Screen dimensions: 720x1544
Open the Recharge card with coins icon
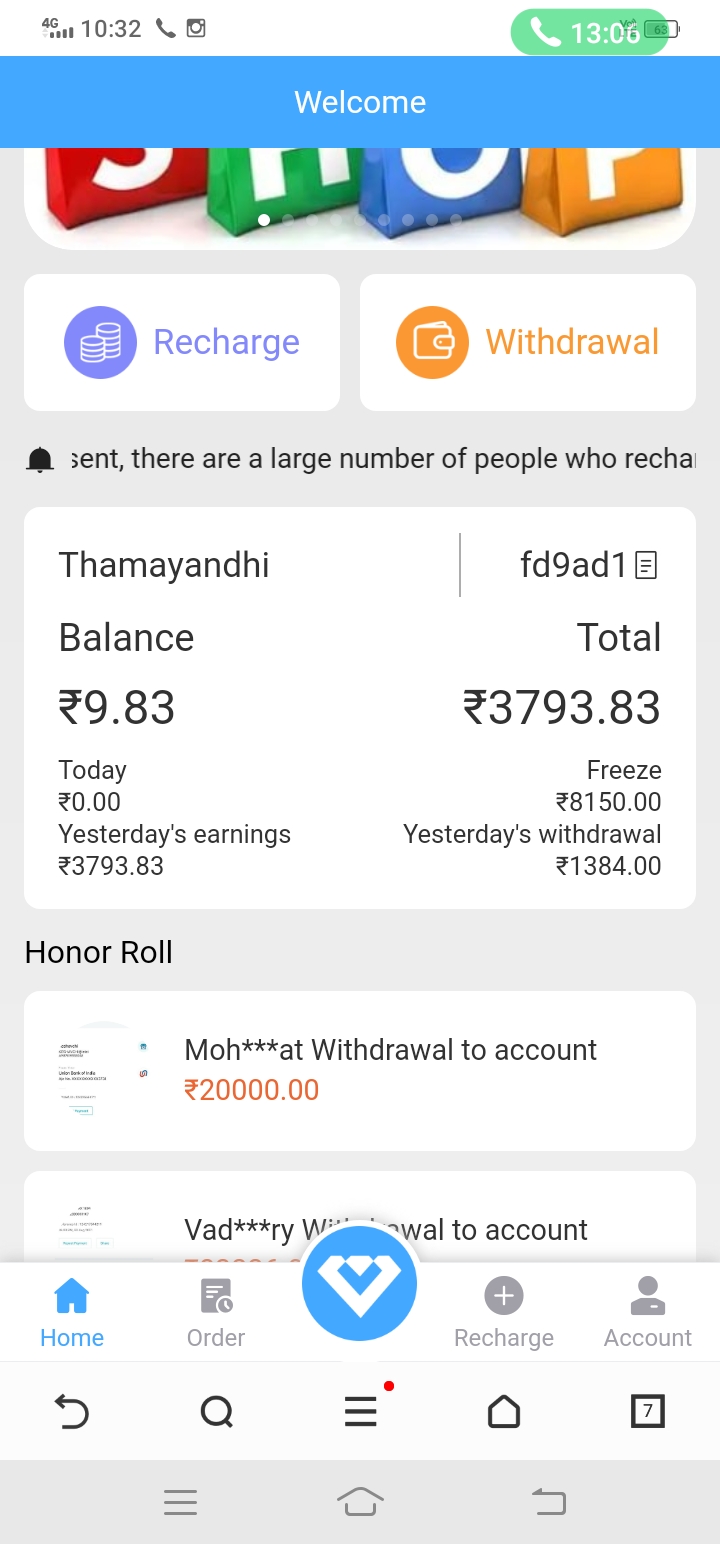[182, 342]
